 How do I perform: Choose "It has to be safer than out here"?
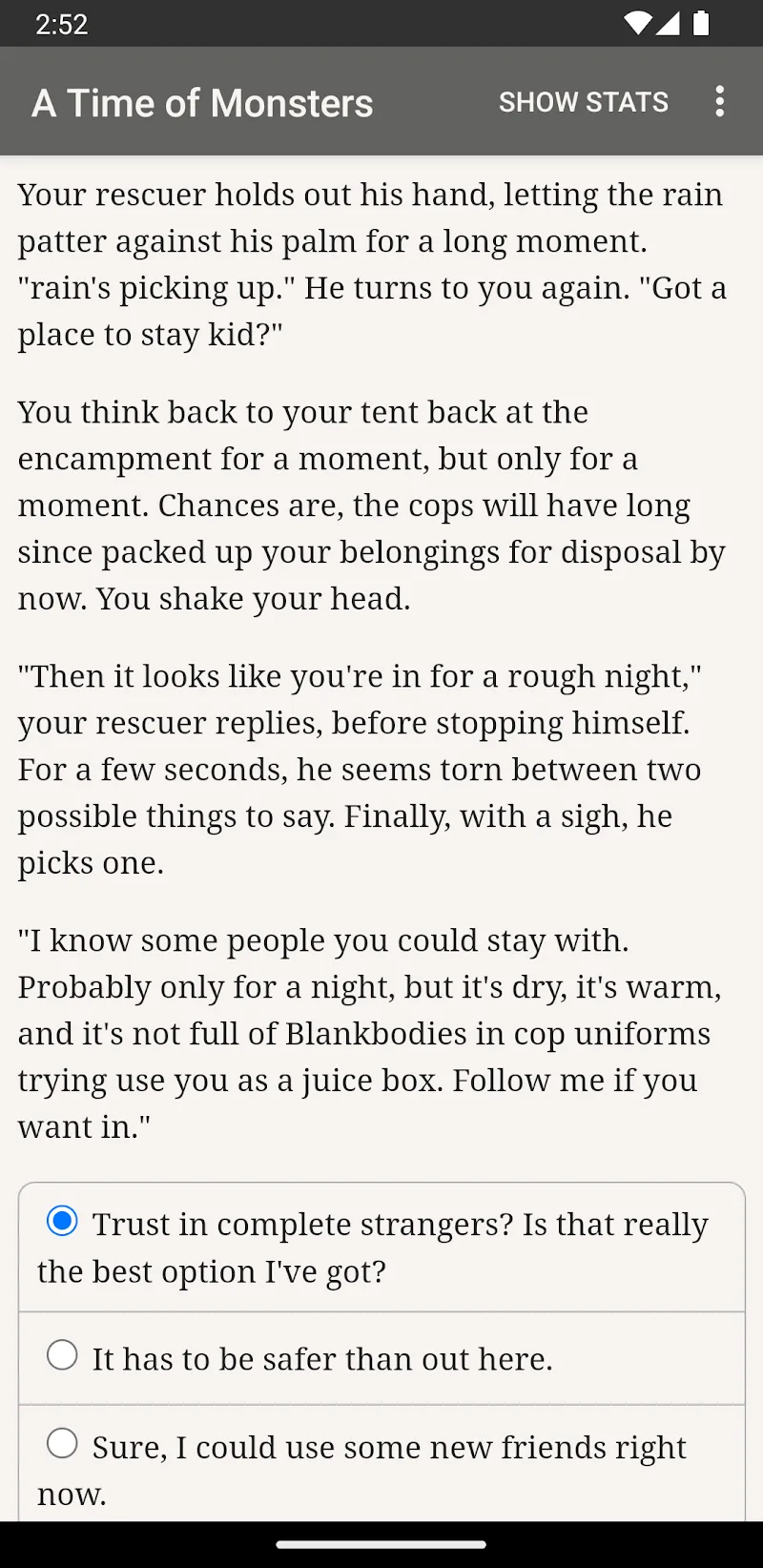click(63, 1355)
